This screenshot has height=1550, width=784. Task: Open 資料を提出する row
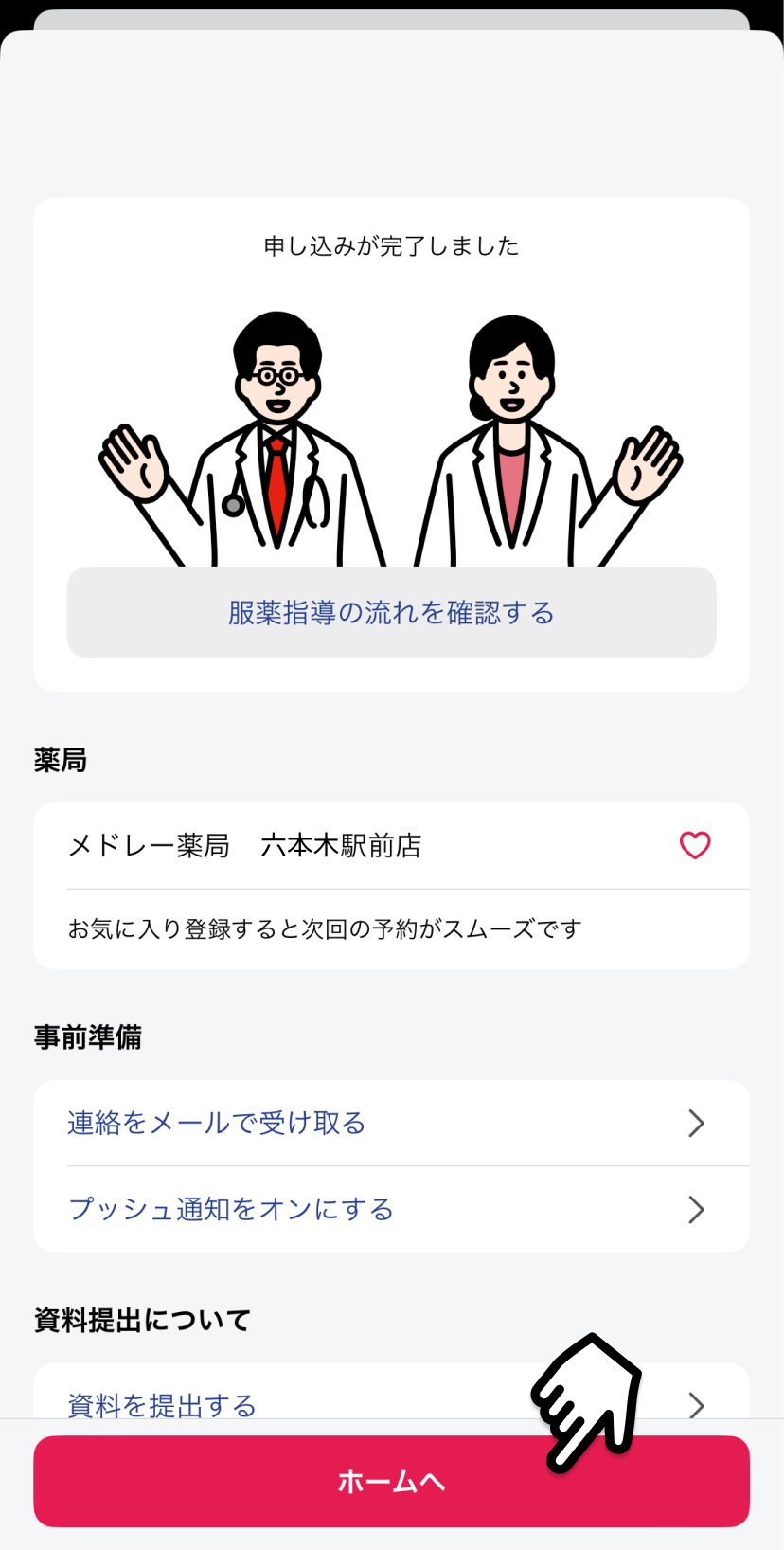pos(391,1393)
